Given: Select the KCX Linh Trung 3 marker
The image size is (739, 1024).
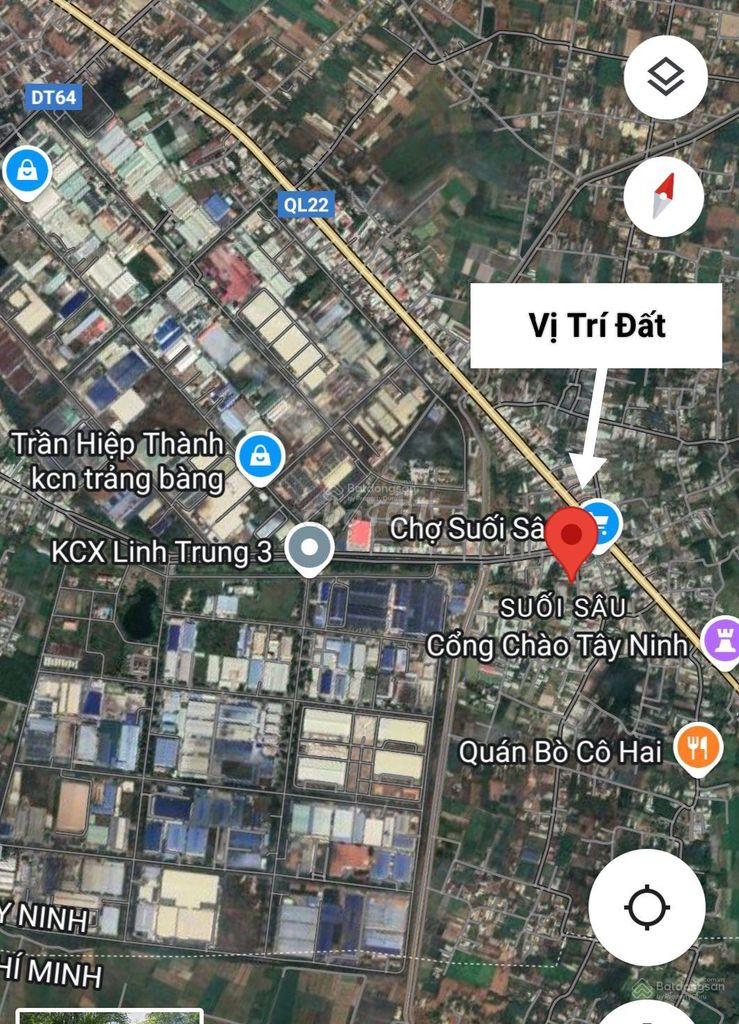Looking at the screenshot, I should click(310, 548).
